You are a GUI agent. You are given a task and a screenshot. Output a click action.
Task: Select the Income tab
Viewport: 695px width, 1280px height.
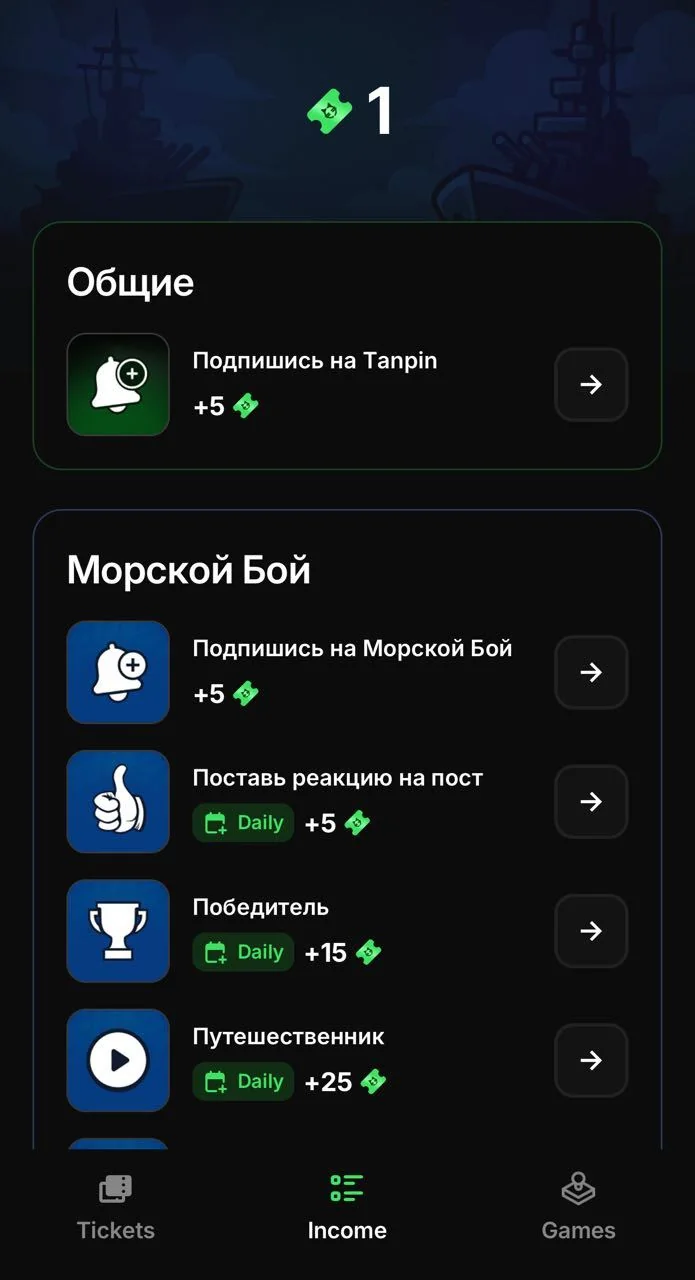(347, 1208)
